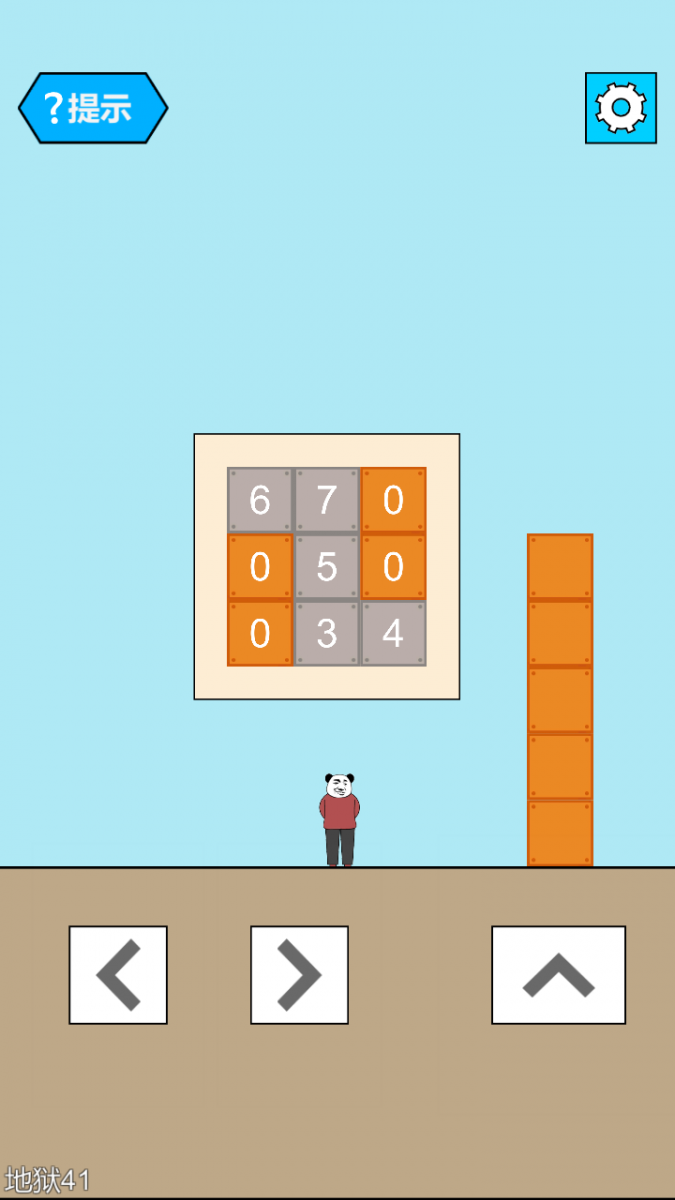Open the 提示 hint button
Screen dimensions: 675x1200
[x=92, y=108]
